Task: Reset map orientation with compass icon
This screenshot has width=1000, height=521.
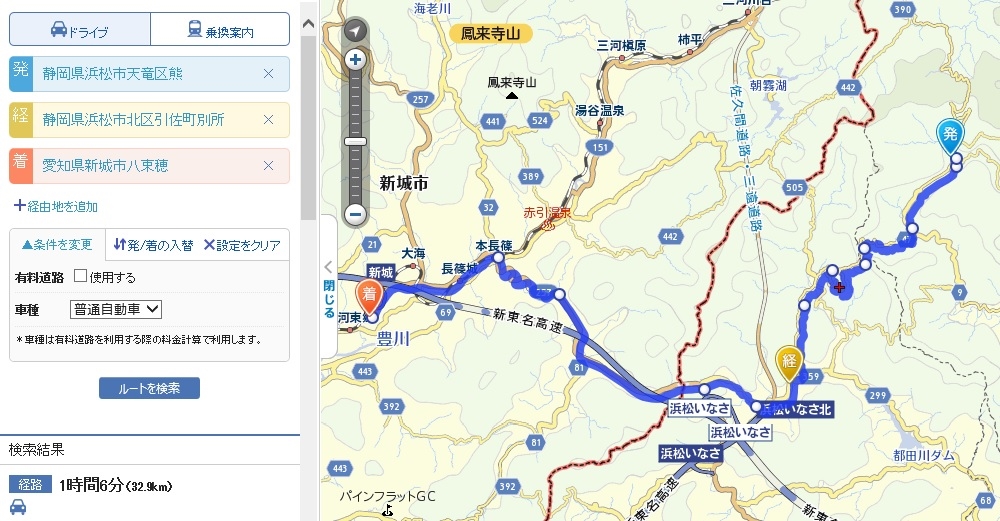Action: point(355,31)
